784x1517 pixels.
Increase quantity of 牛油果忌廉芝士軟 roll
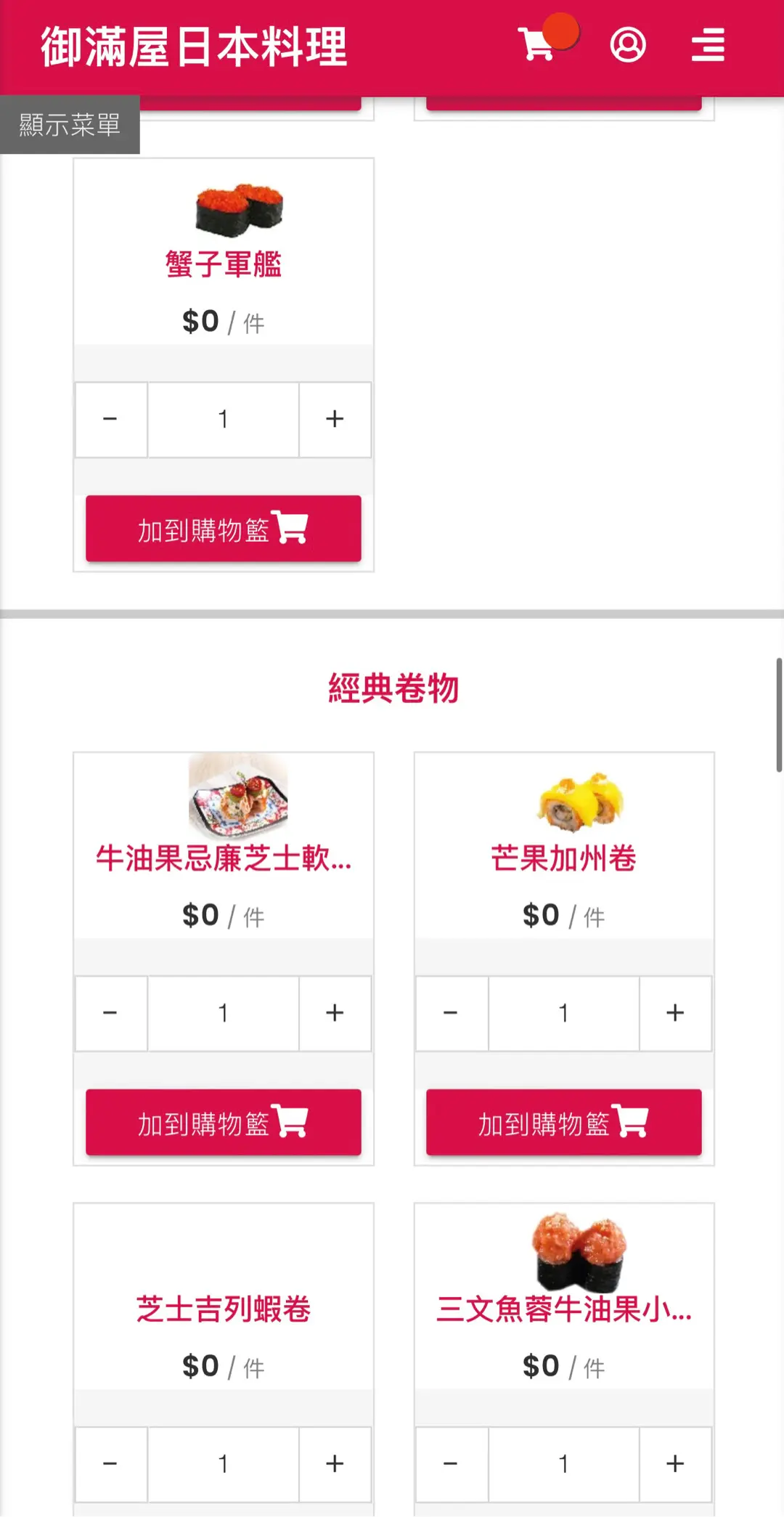pyautogui.click(x=335, y=1013)
